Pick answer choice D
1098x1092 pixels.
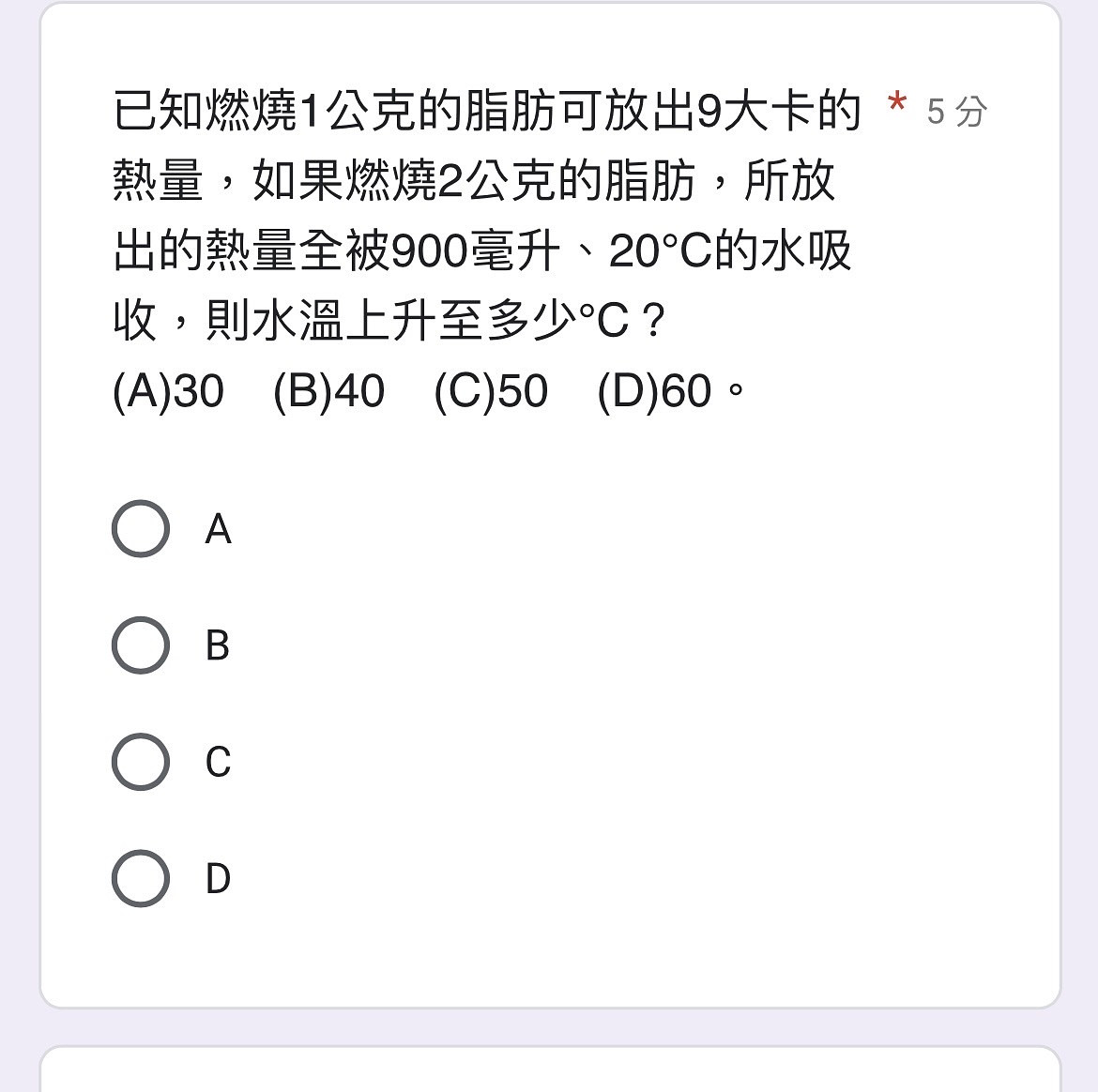[141, 878]
